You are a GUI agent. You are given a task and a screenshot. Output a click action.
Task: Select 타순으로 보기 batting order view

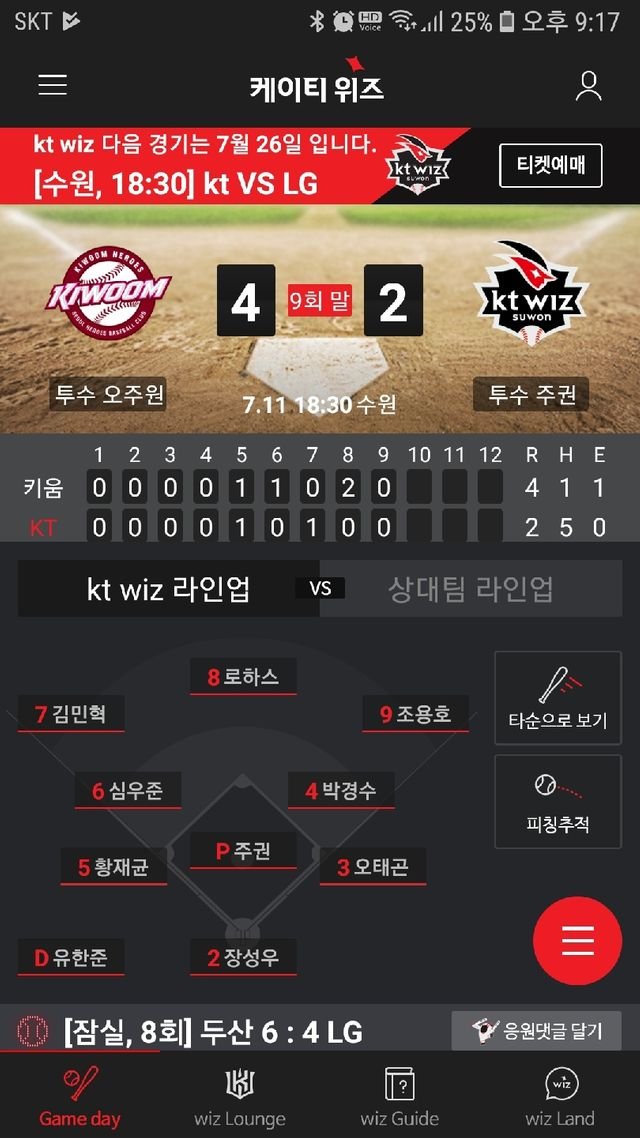point(557,699)
